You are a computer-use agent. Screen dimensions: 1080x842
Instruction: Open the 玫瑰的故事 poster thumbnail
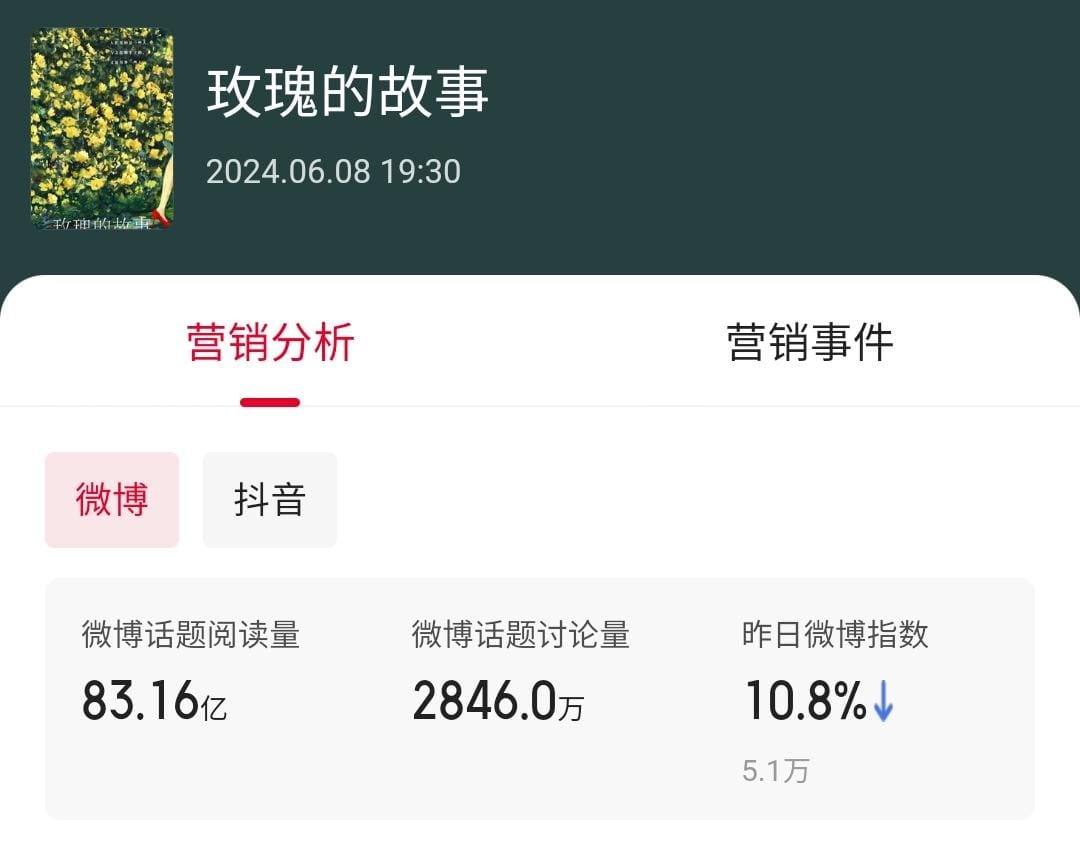pos(101,128)
